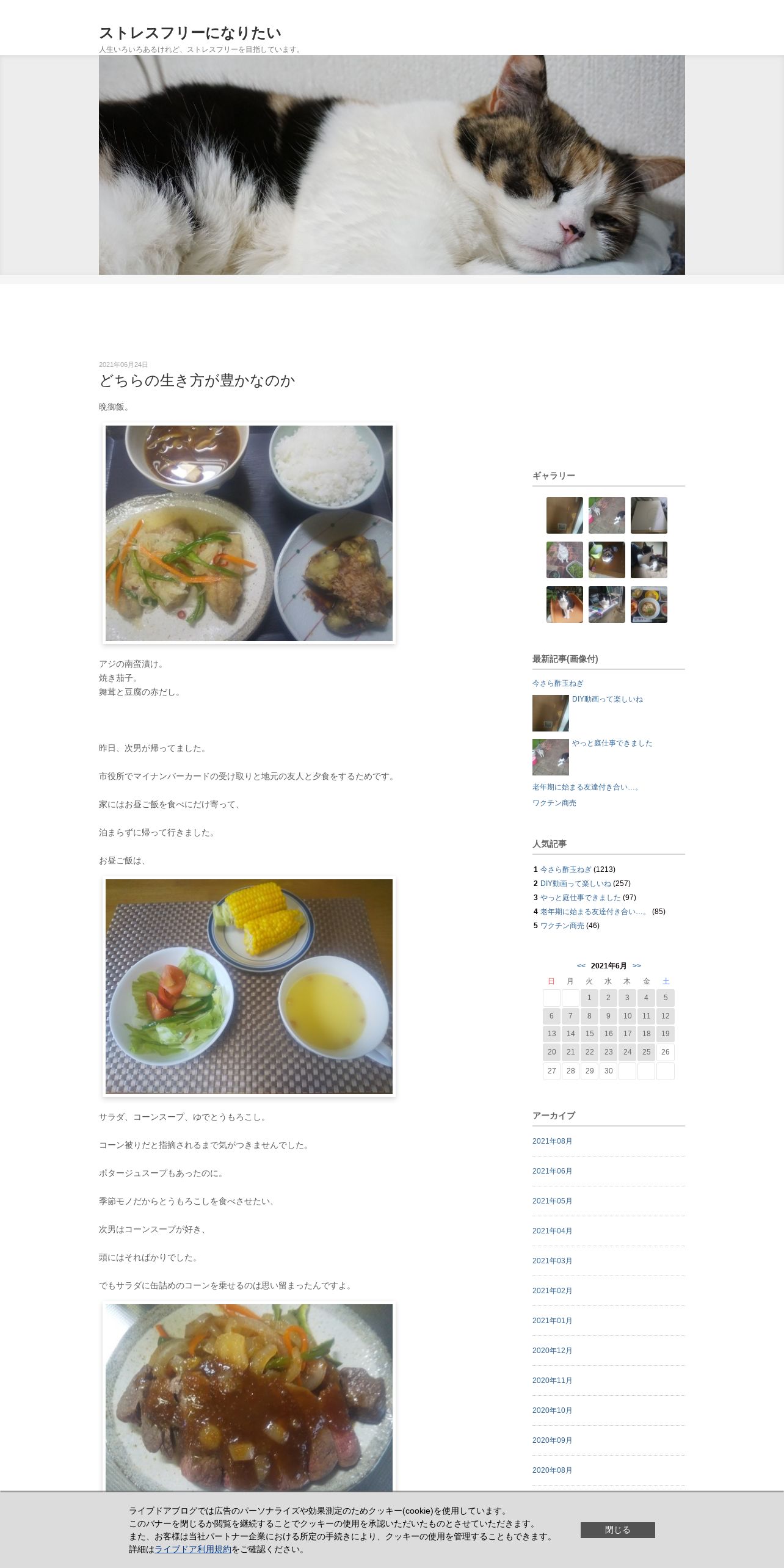Image resolution: width=784 pixels, height=1568 pixels.
Task: Open popular article ワクチン商売
Action: click(562, 925)
